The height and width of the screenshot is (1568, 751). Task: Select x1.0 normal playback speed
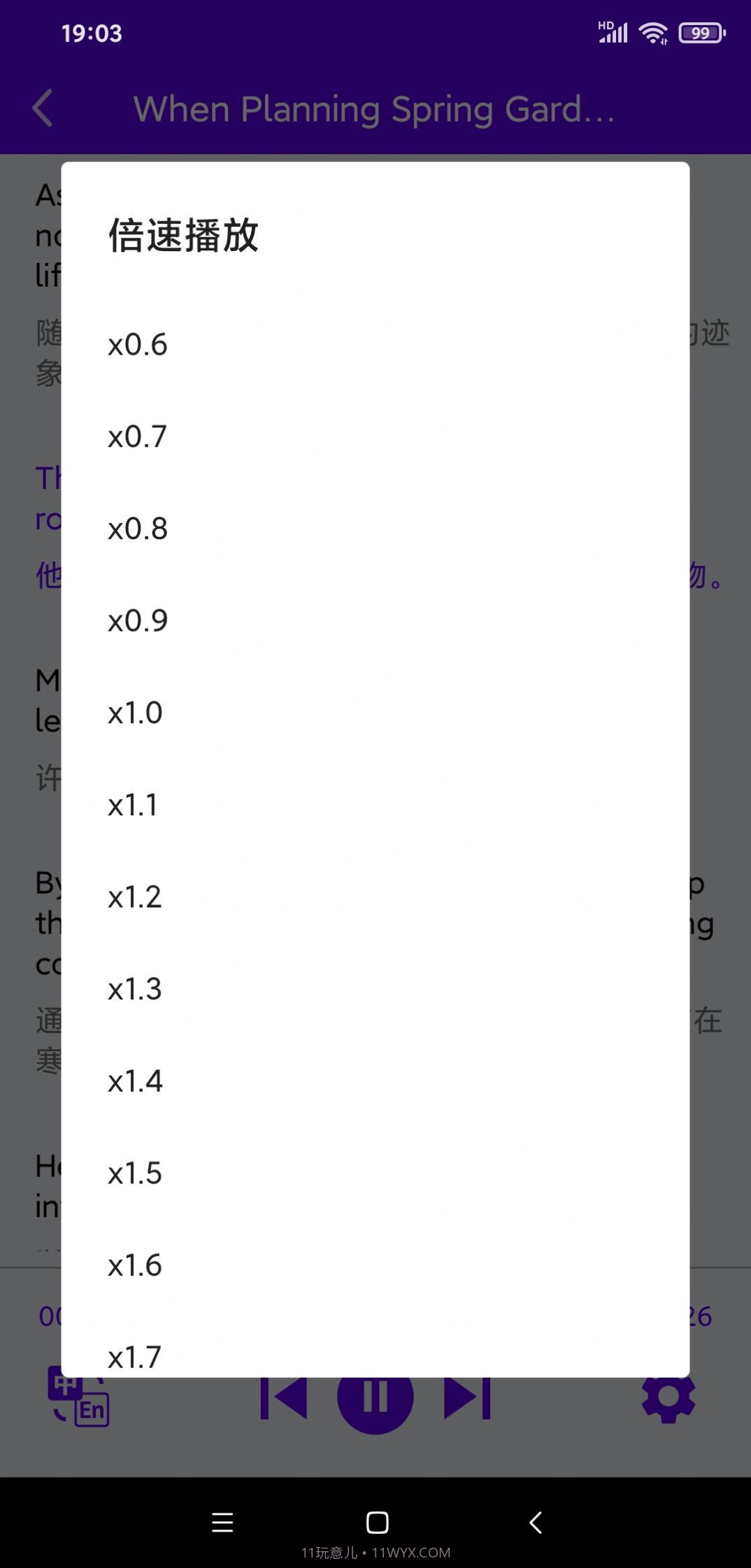coord(136,713)
